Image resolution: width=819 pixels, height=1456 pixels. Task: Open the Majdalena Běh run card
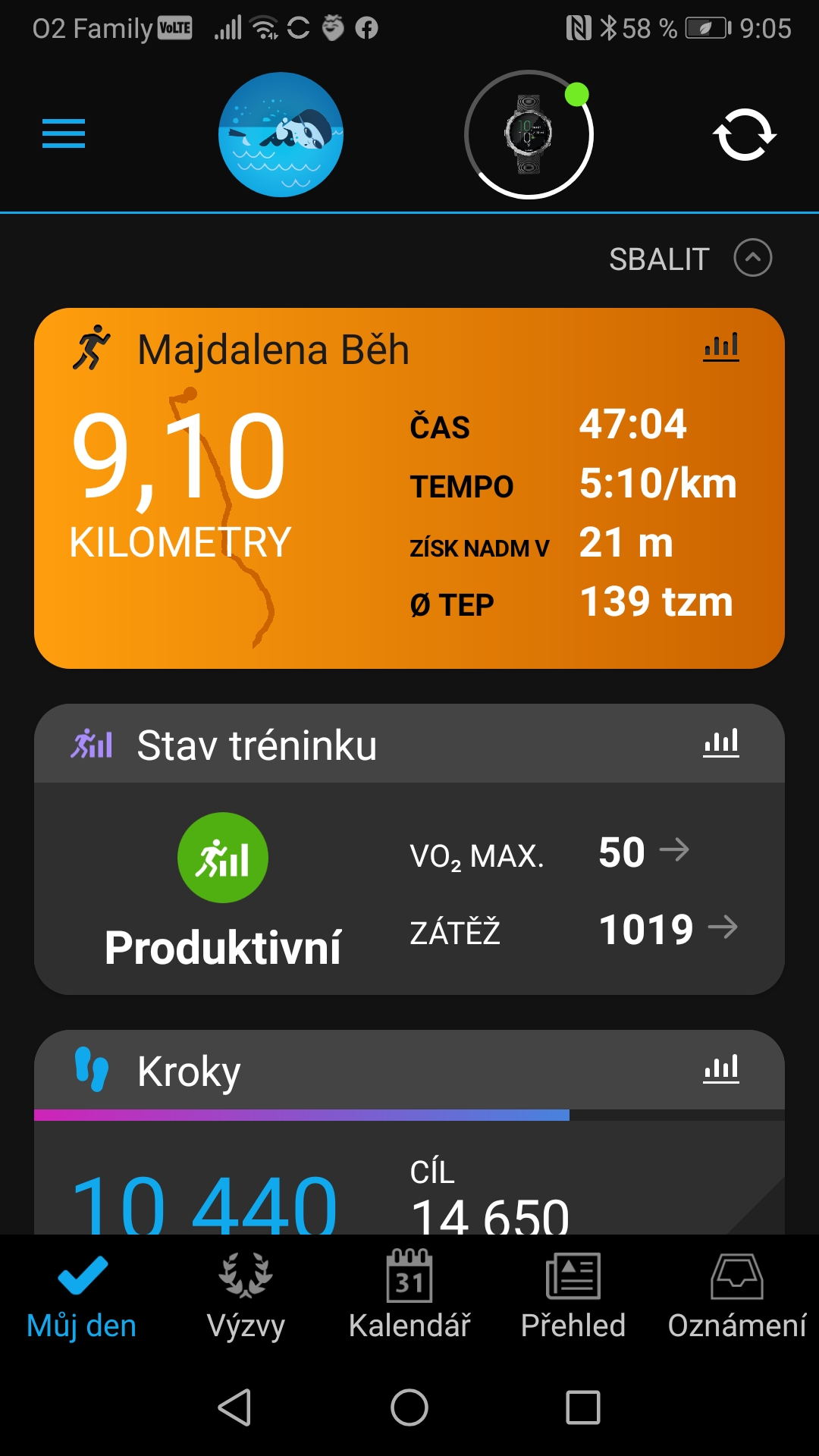(409, 488)
